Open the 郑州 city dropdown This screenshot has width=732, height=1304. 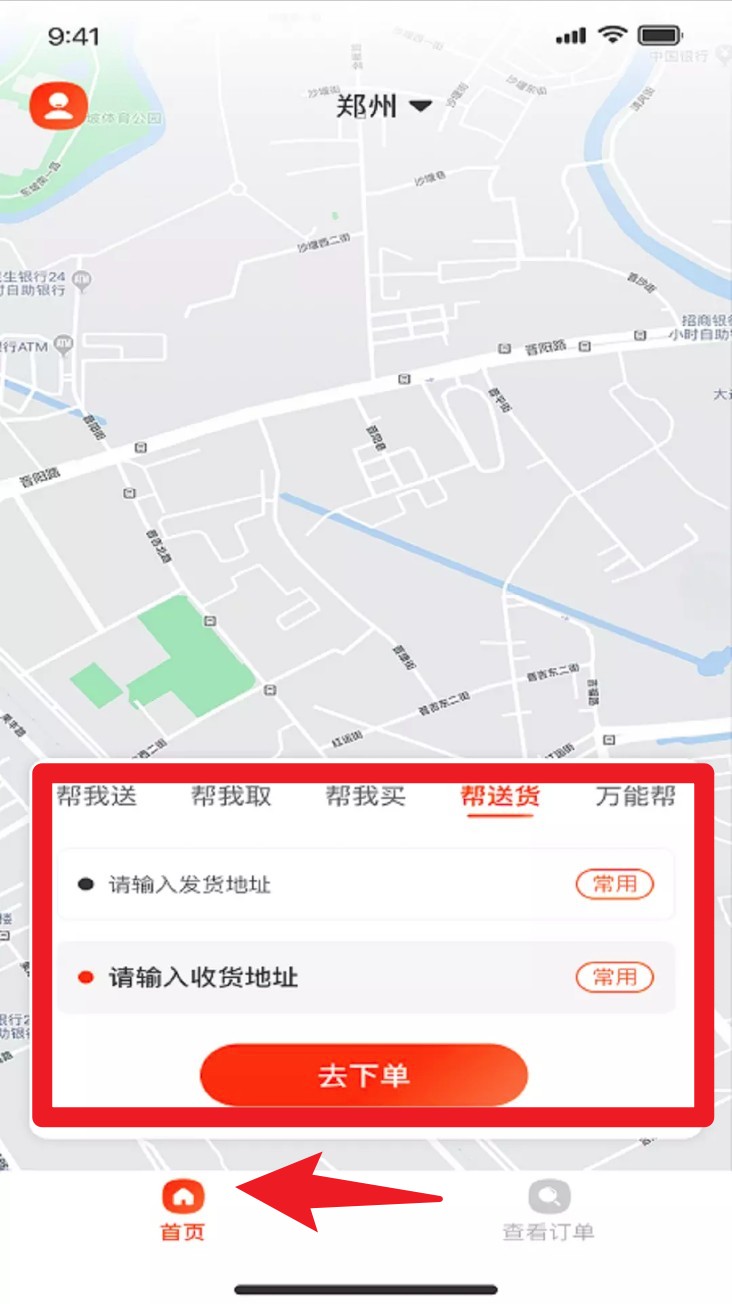tap(383, 106)
